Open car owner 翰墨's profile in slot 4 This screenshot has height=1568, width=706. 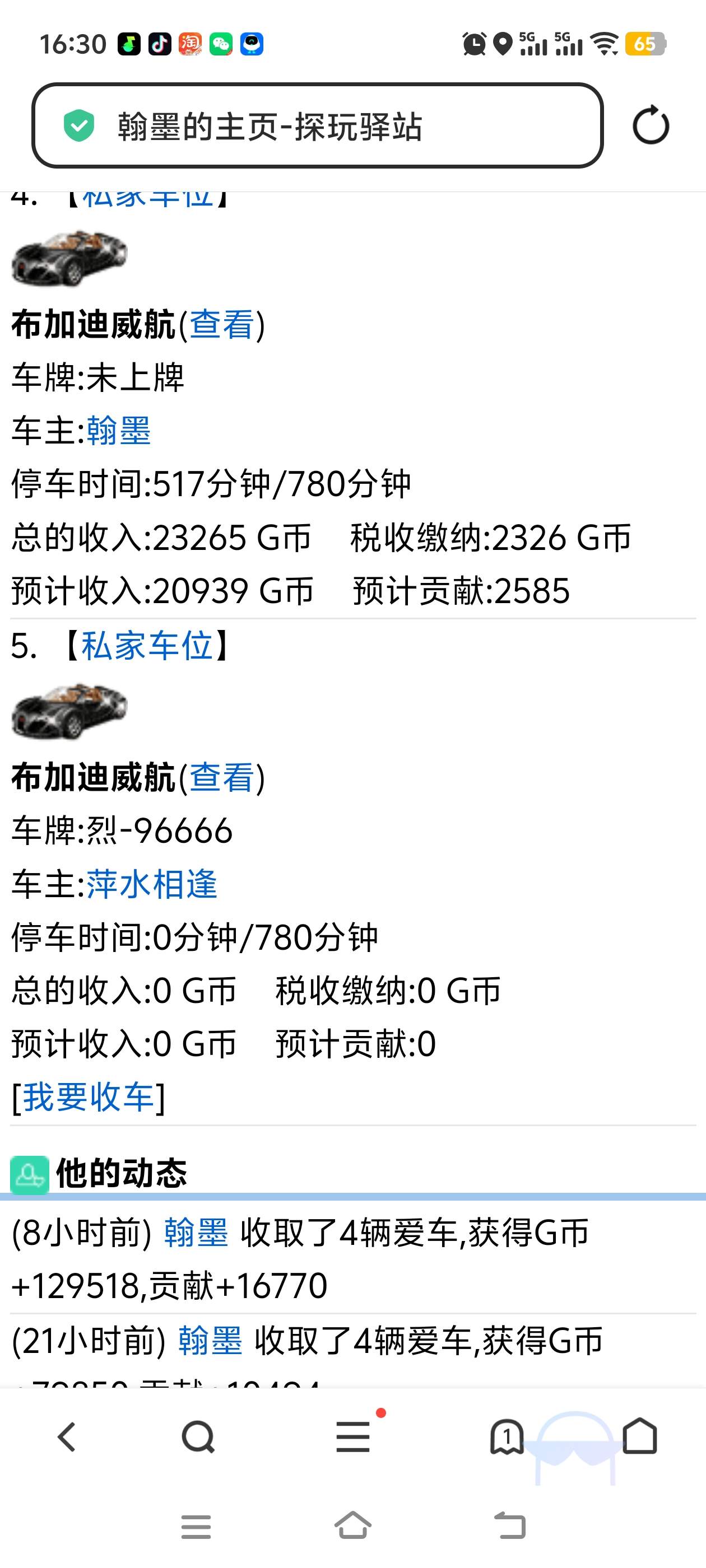click(119, 431)
